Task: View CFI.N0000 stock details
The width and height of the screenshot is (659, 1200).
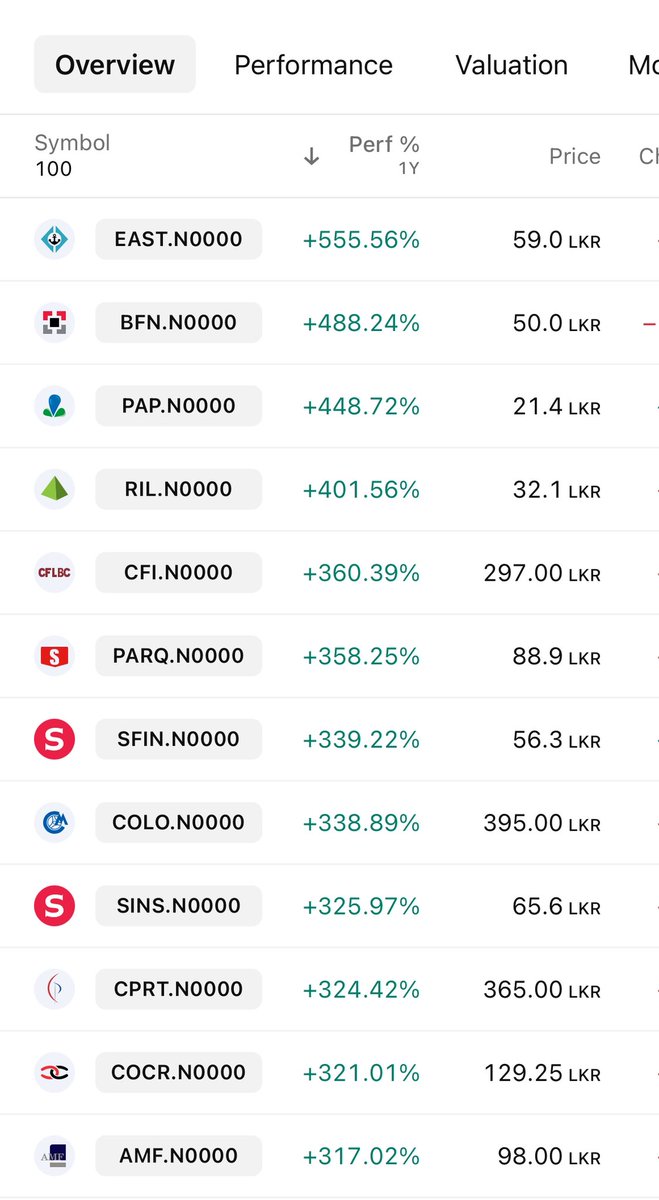Action: (x=178, y=572)
